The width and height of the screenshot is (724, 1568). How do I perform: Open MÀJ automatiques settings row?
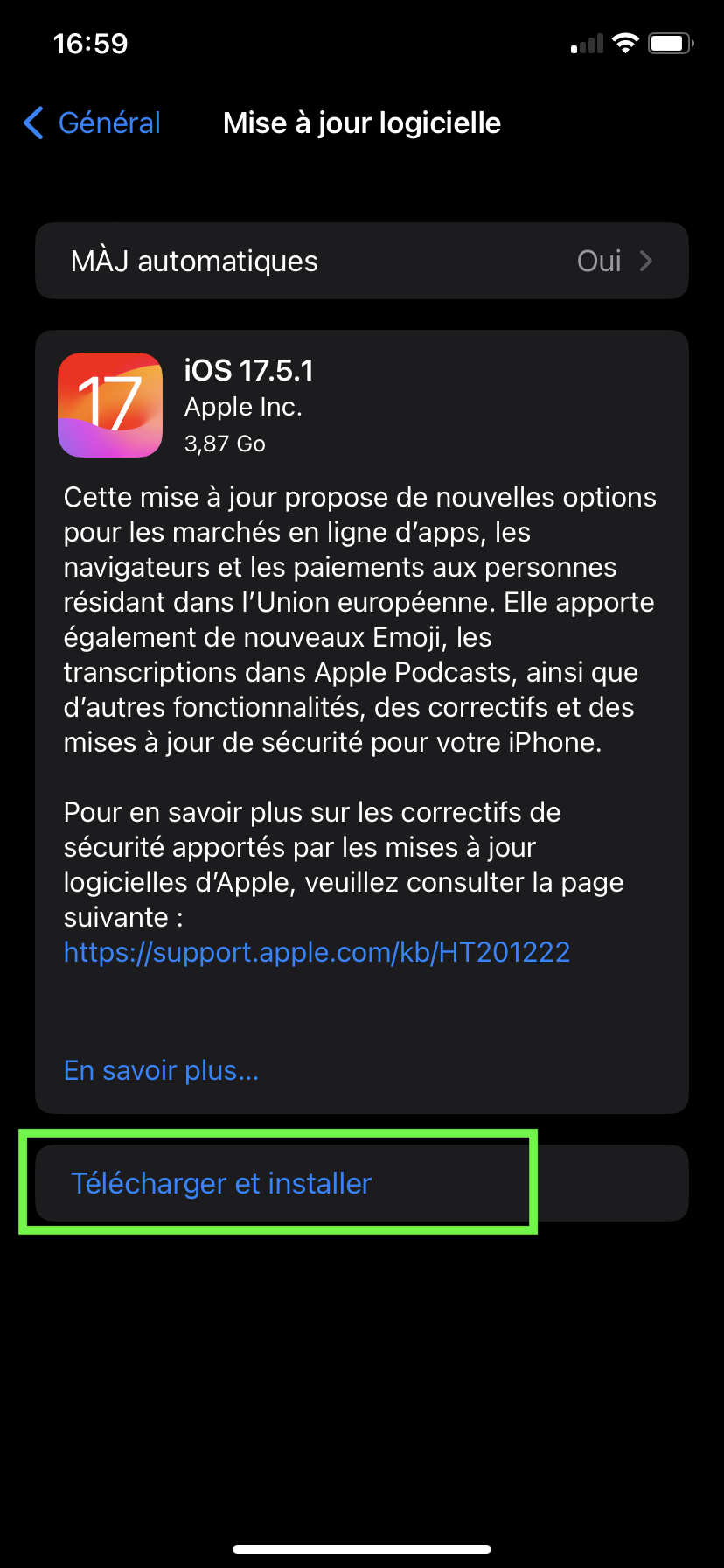point(361,262)
